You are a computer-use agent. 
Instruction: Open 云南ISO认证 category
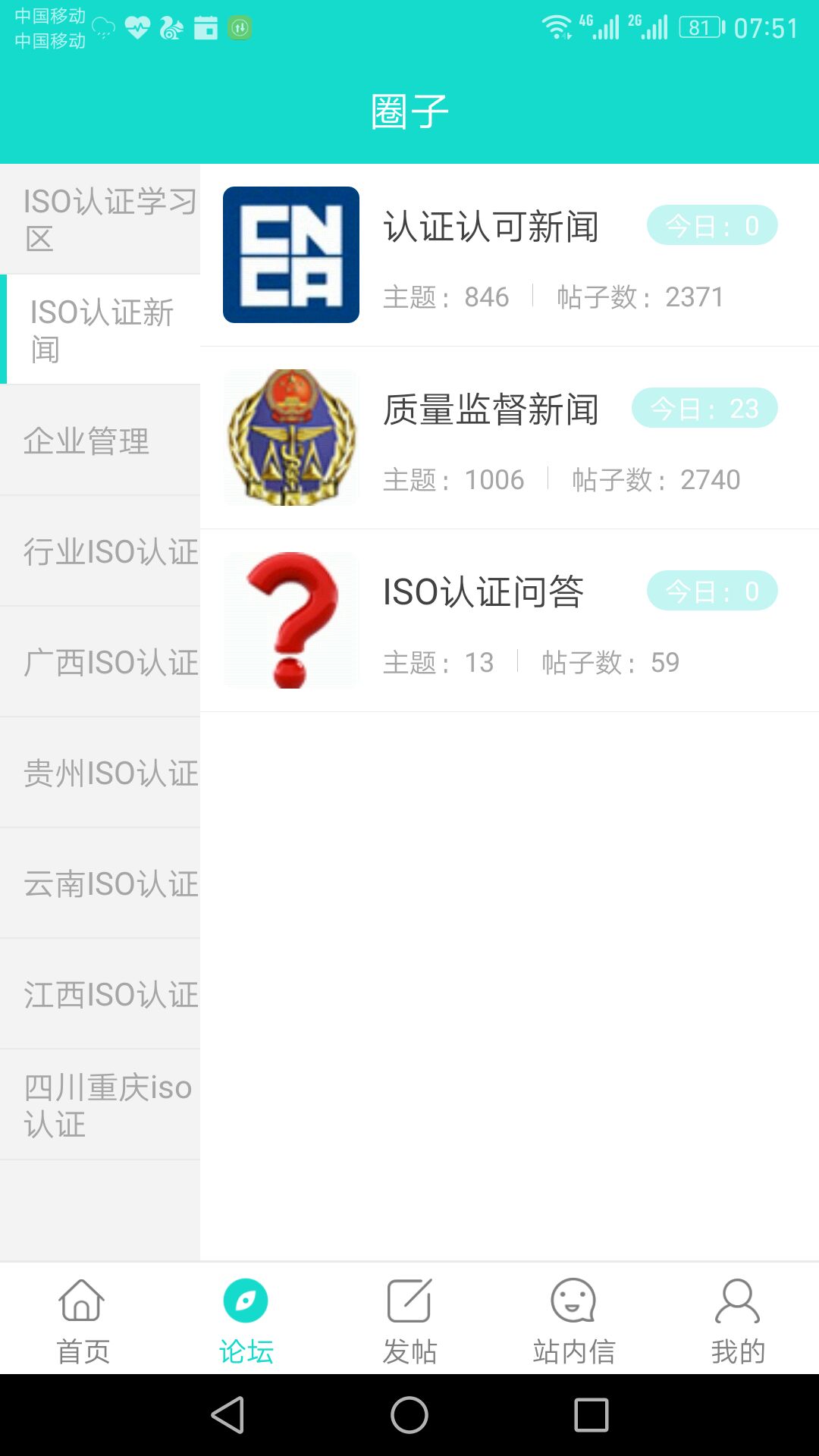tap(100, 883)
